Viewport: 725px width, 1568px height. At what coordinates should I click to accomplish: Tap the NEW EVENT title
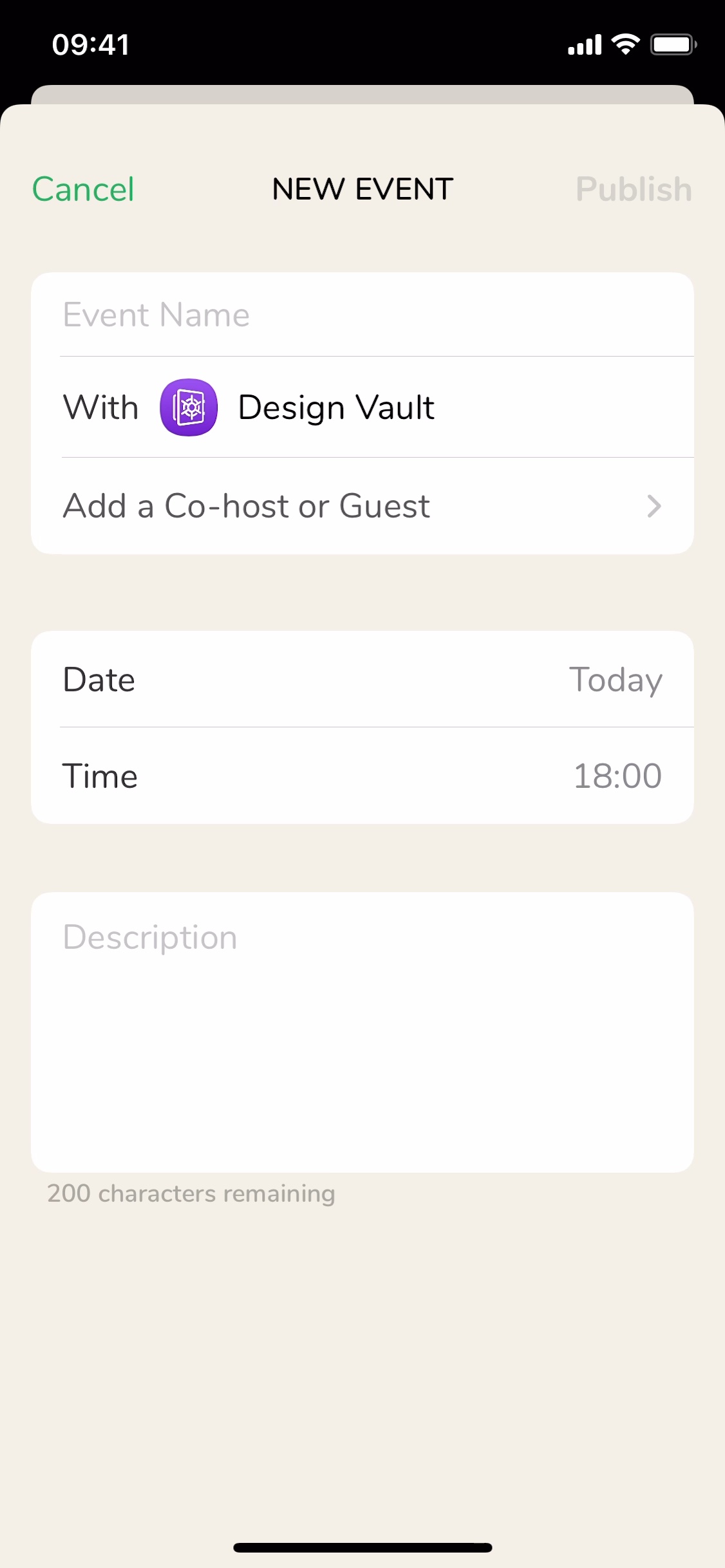point(362,189)
